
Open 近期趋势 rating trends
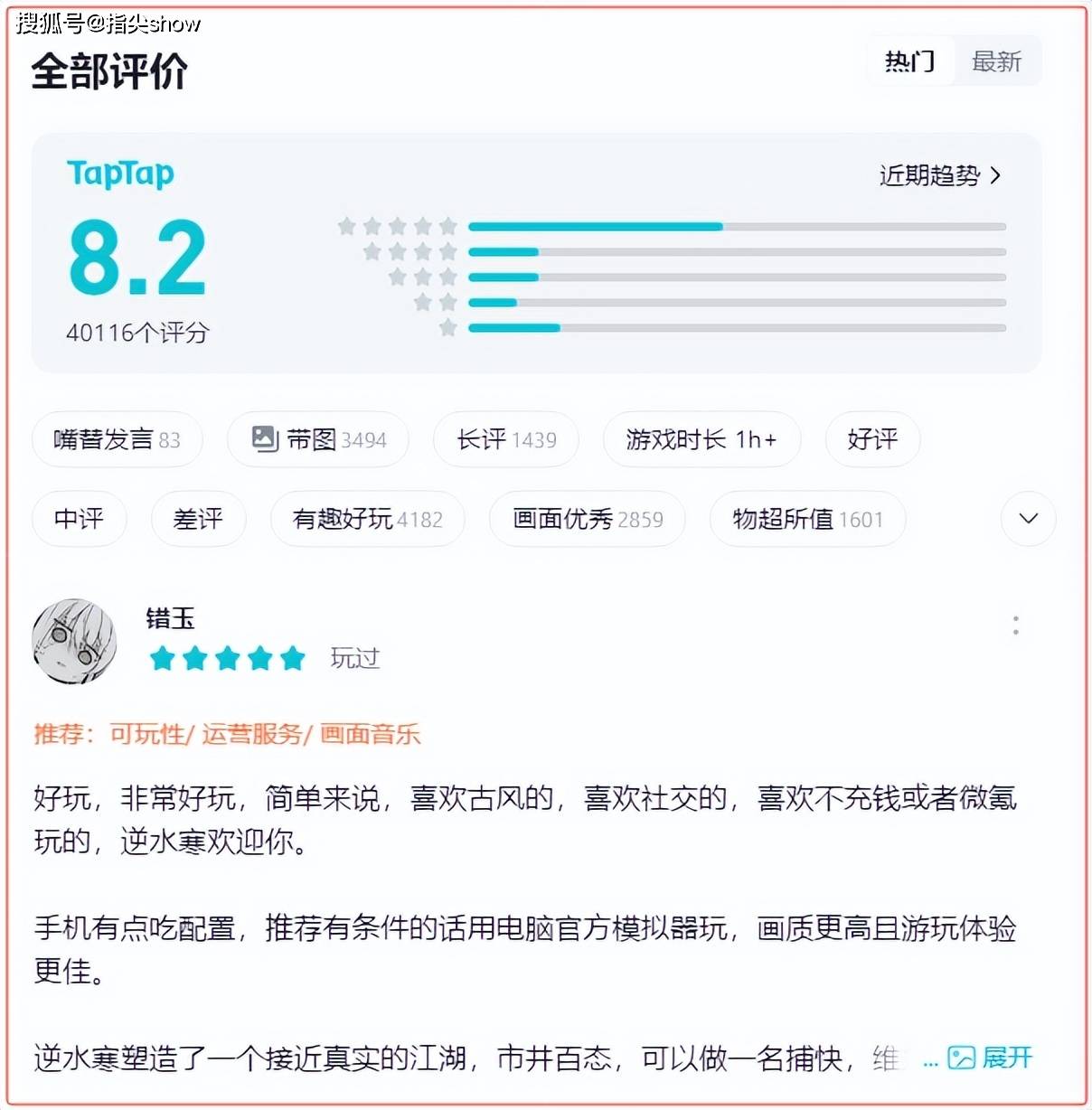tap(940, 175)
